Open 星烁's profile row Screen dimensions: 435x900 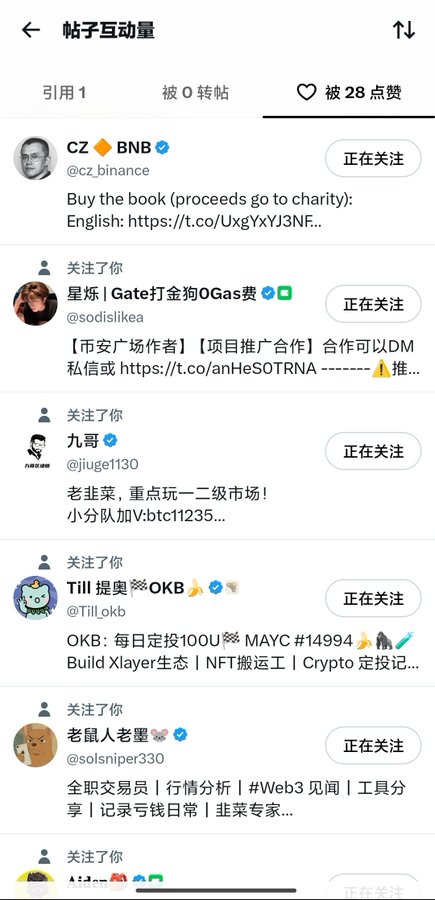click(x=218, y=319)
